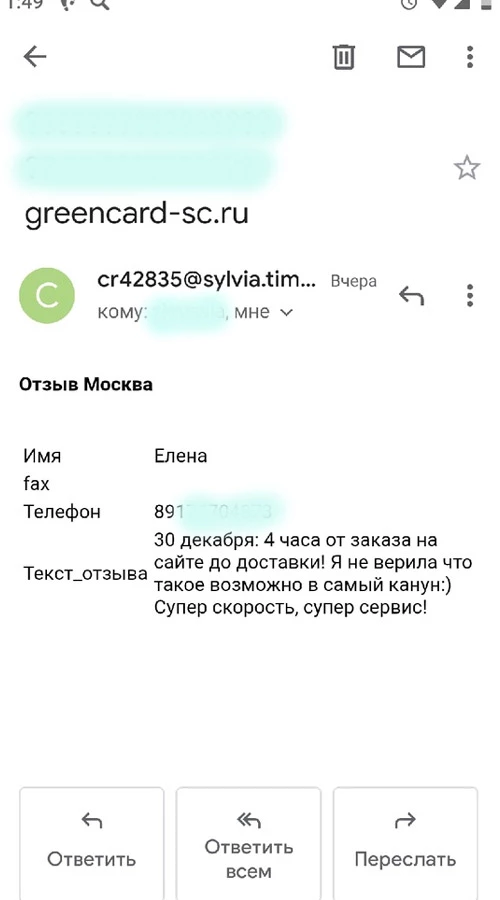
Task: Choose Ответить всем
Action: pos(249,842)
